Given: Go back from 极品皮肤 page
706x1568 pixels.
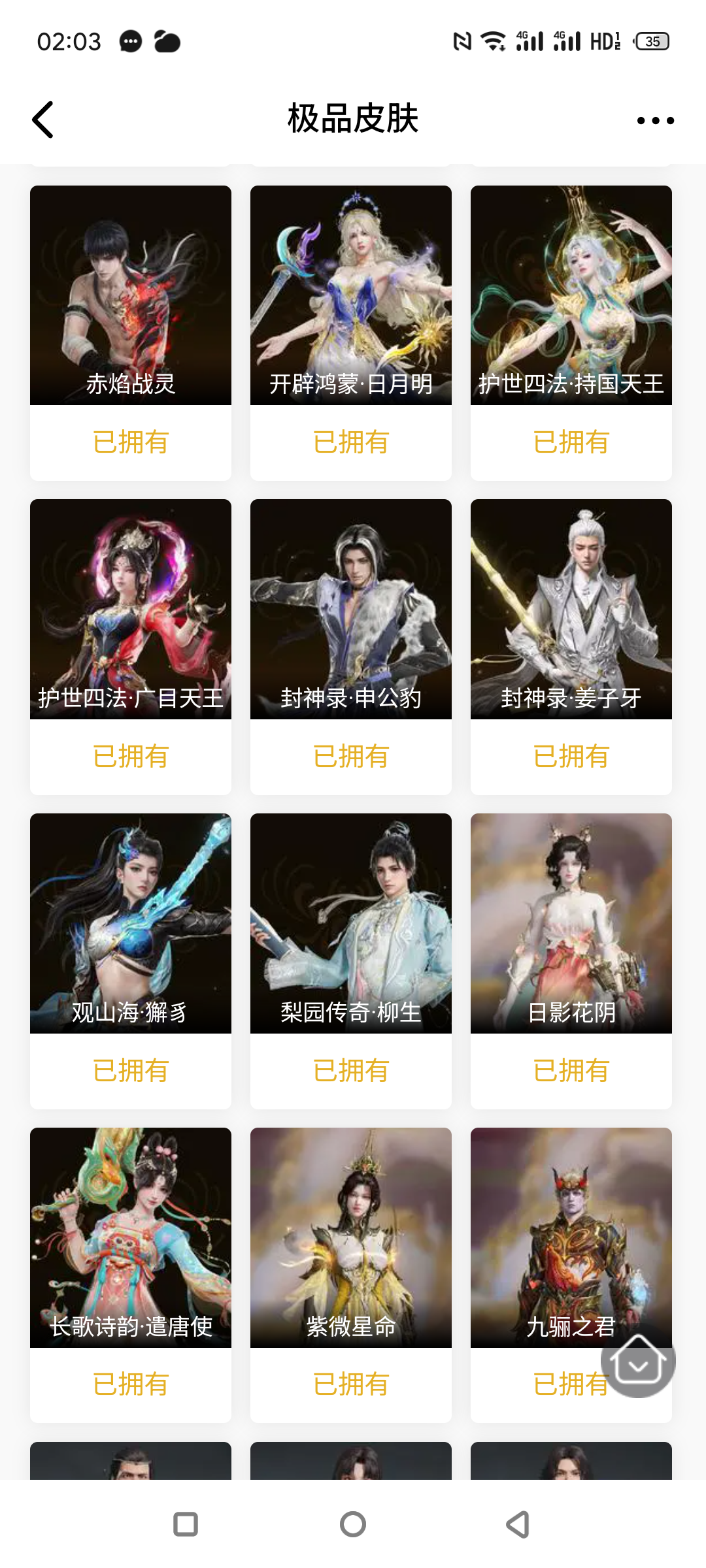Looking at the screenshot, I should click(x=43, y=120).
